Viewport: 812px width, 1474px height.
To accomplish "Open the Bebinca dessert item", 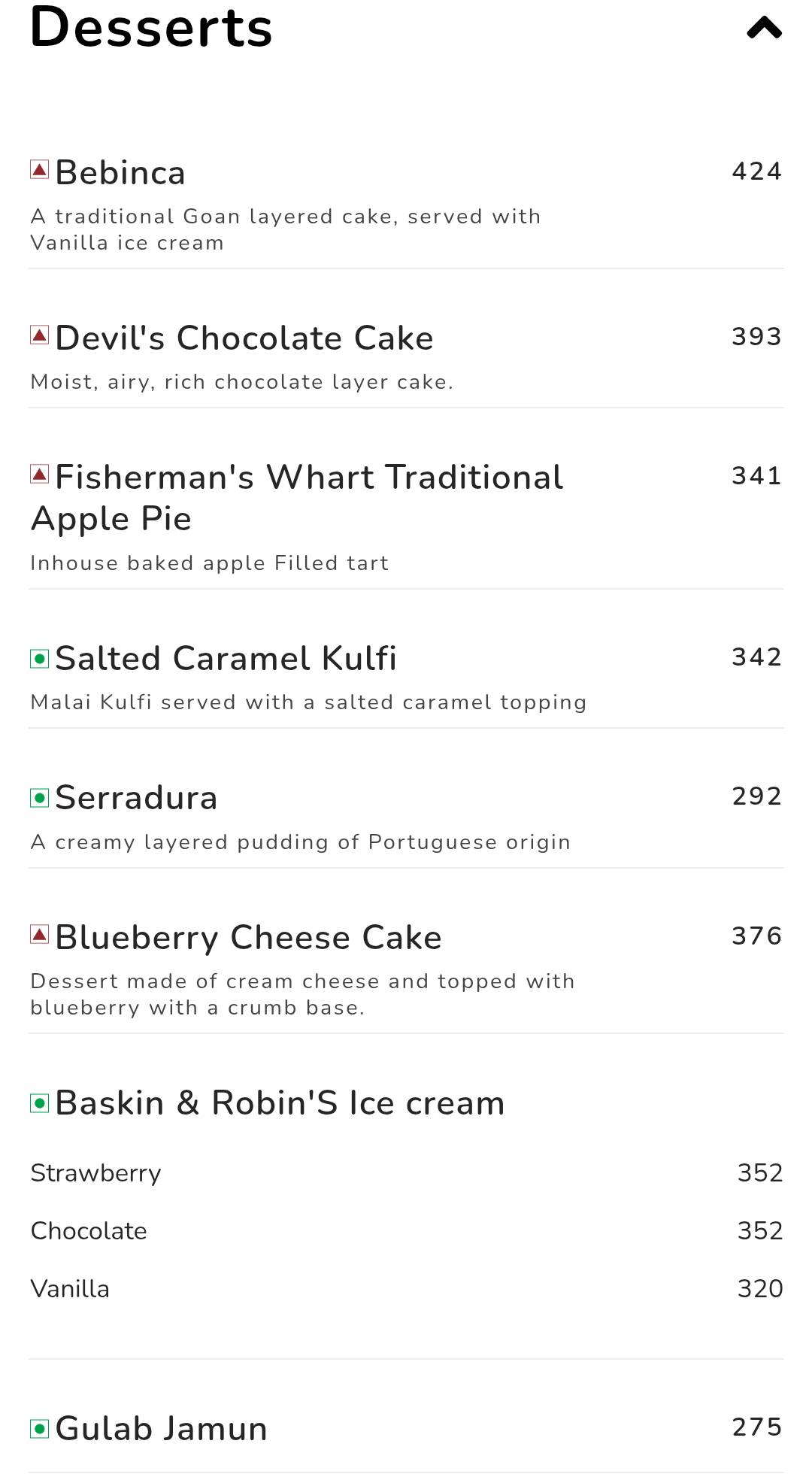I will pyautogui.click(x=120, y=172).
